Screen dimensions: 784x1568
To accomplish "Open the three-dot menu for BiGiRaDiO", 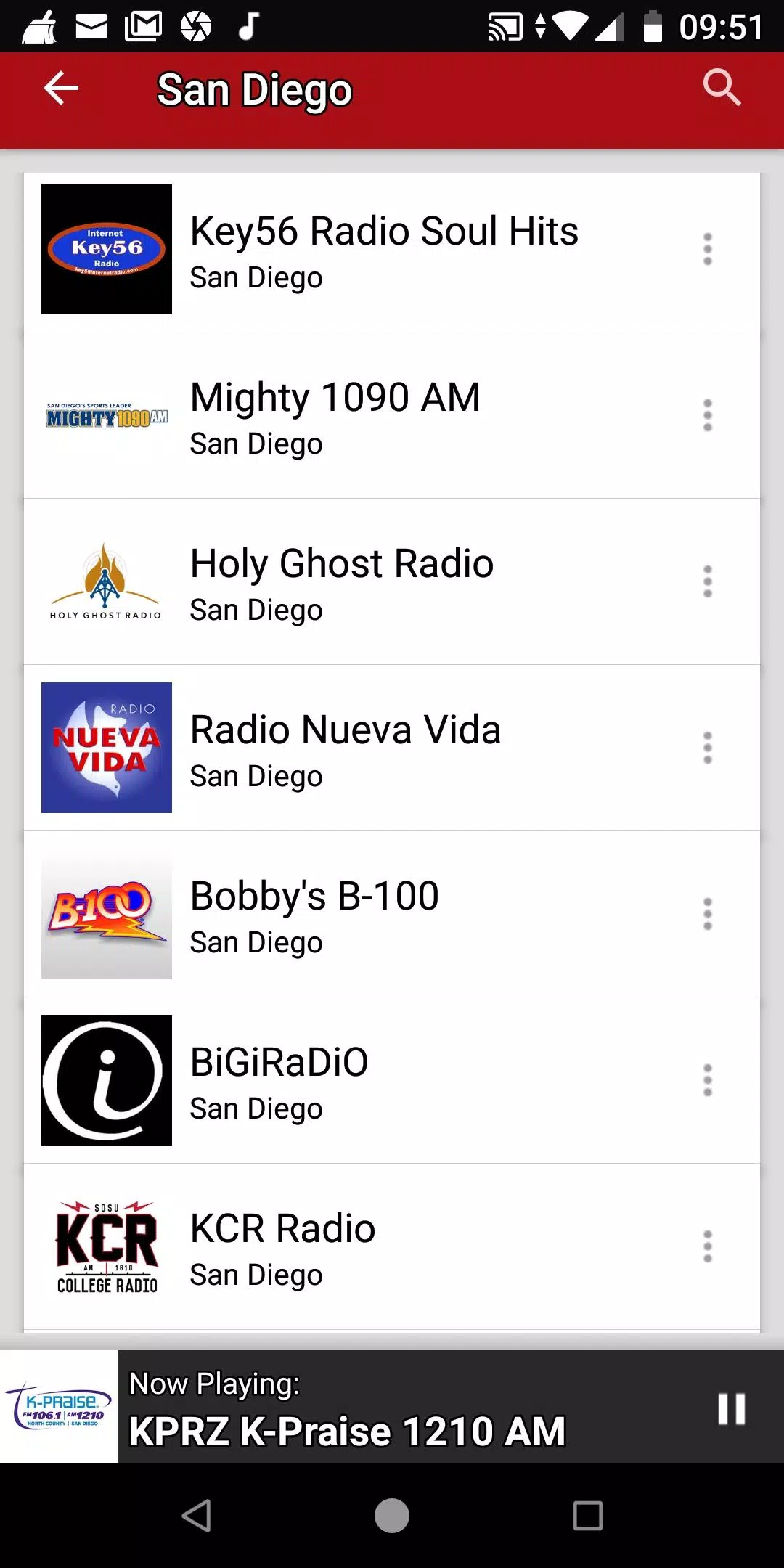I will 708,1080.
